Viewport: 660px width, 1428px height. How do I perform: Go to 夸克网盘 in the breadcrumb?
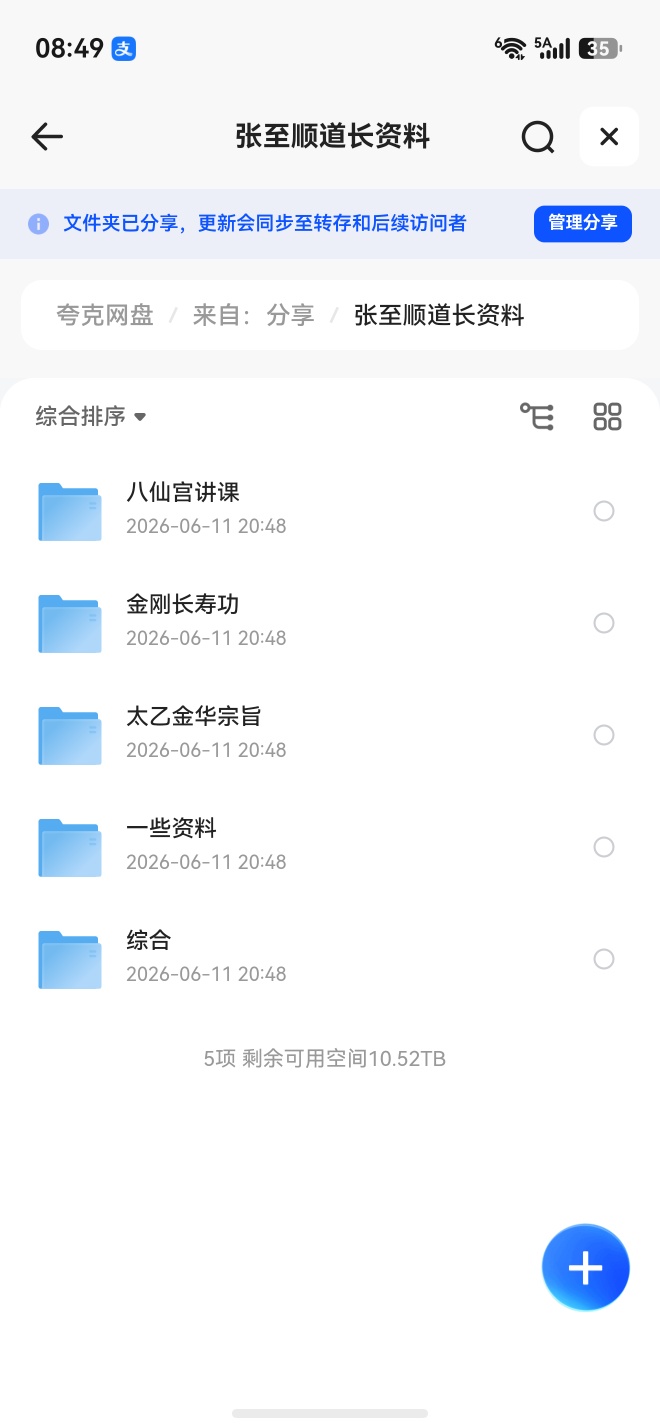pyautogui.click(x=105, y=316)
